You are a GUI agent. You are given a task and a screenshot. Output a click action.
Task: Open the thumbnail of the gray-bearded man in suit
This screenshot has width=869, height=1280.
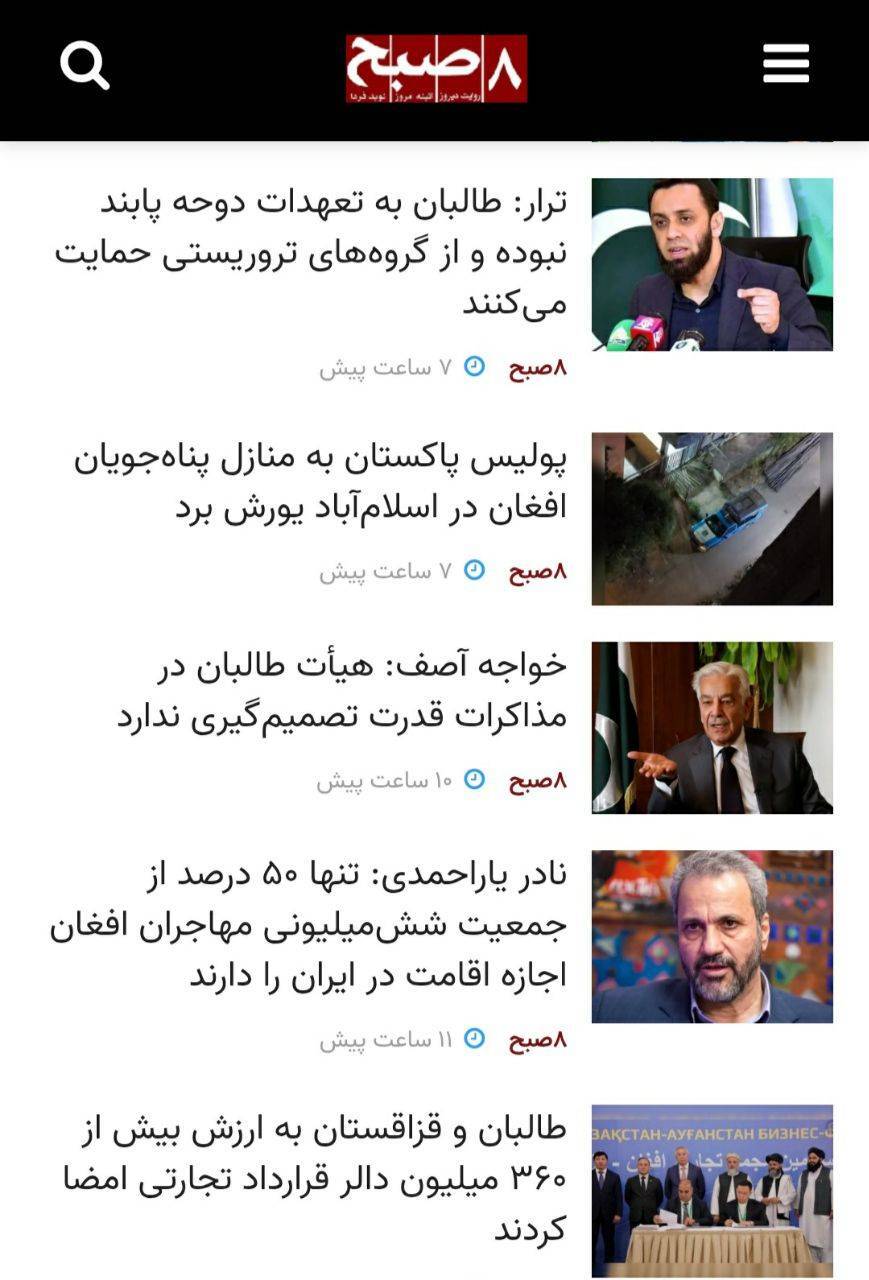(711, 936)
